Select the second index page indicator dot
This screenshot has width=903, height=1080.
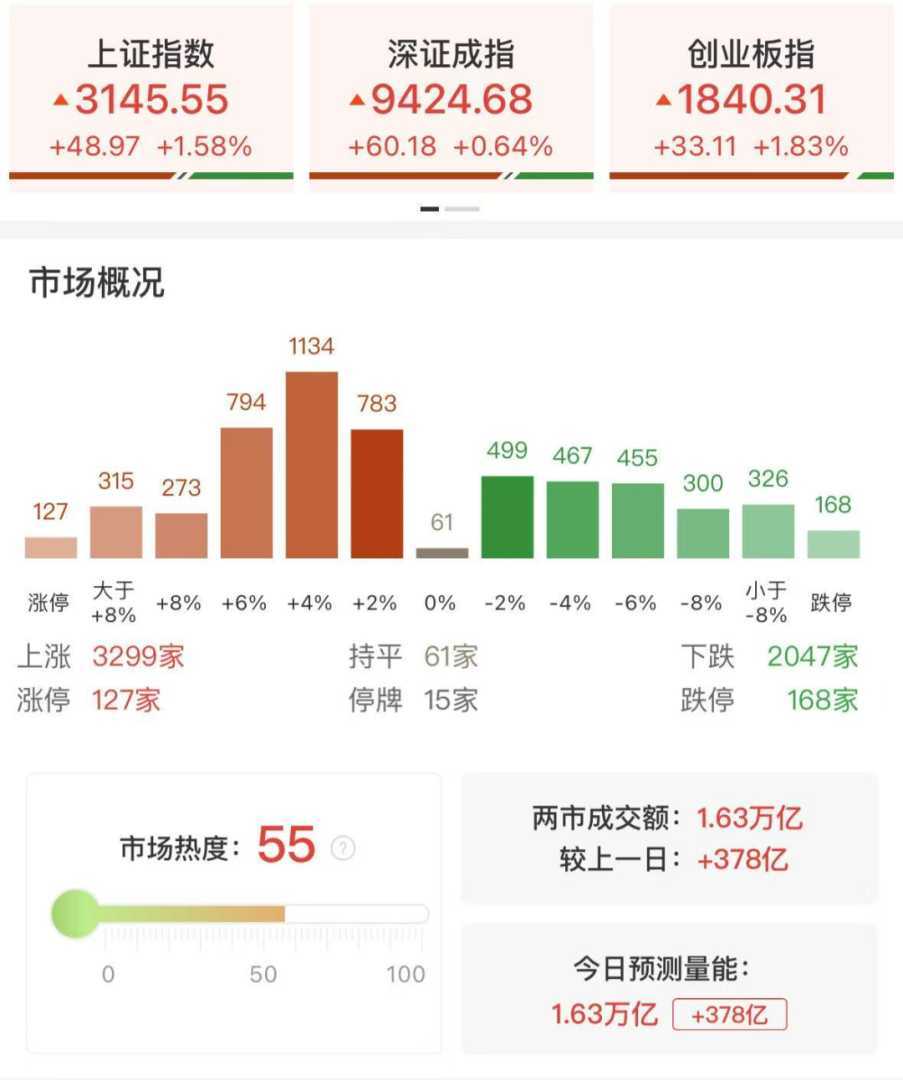point(462,209)
